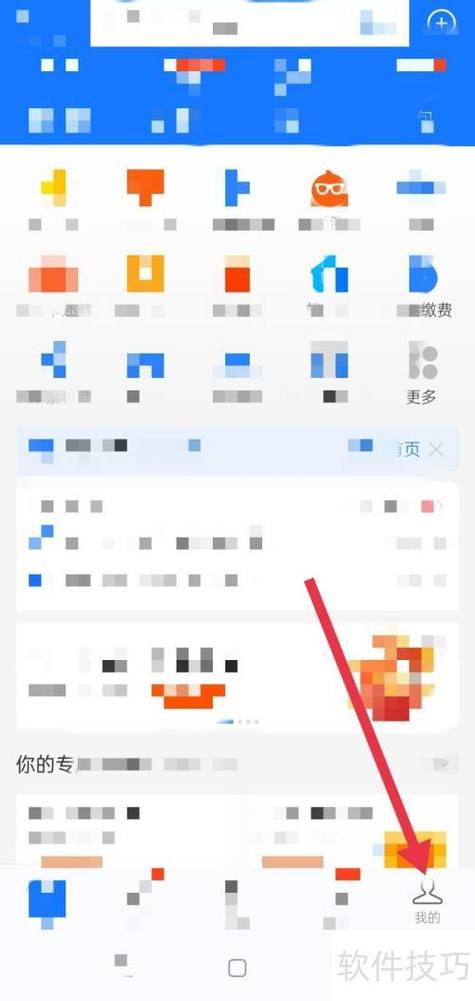Dismiss the banner with the X icon

click(437, 449)
